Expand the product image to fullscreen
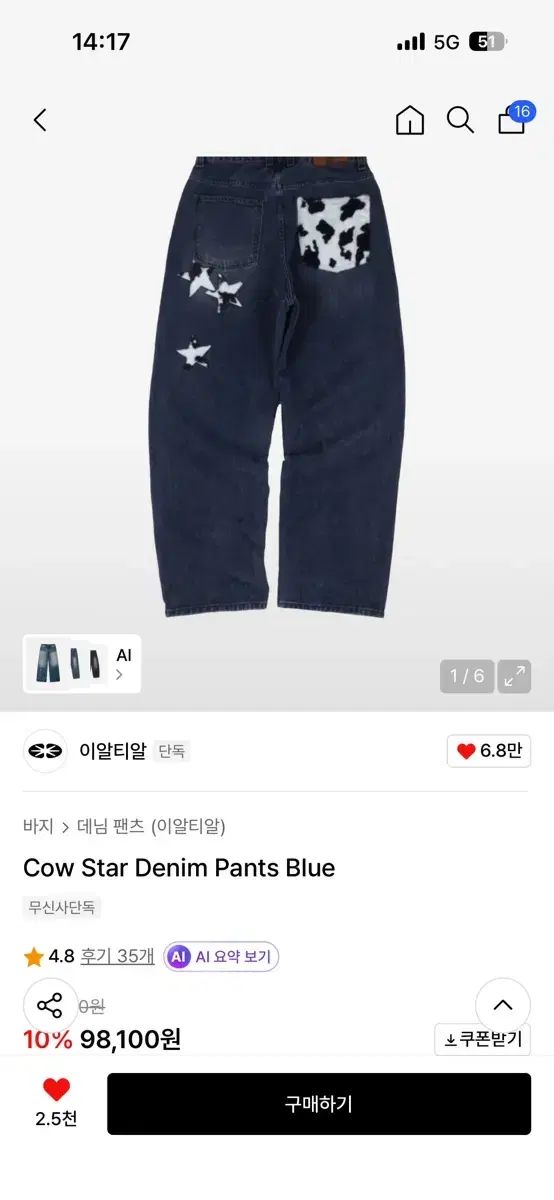 click(515, 676)
